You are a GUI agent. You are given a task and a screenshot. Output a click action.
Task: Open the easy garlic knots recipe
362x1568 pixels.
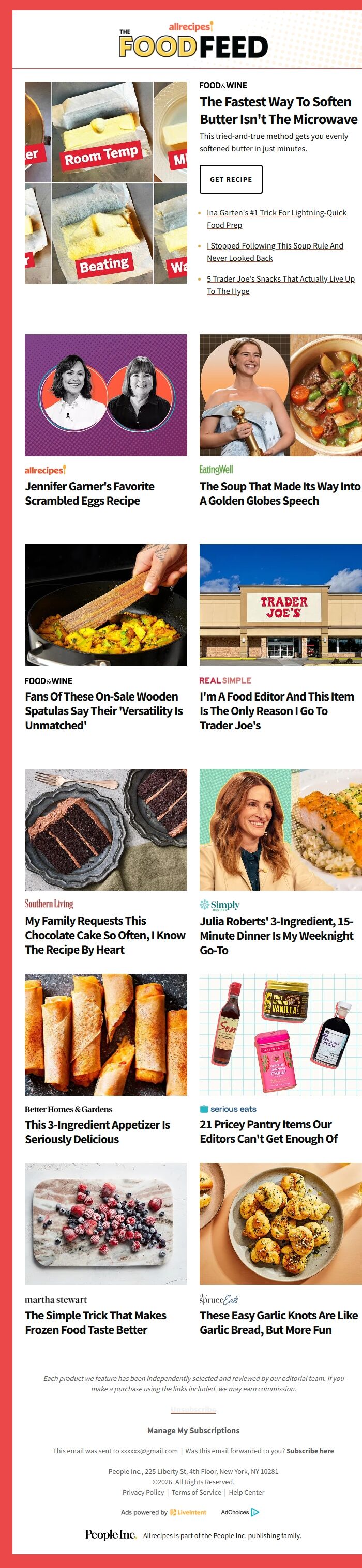pyautogui.click(x=279, y=1322)
